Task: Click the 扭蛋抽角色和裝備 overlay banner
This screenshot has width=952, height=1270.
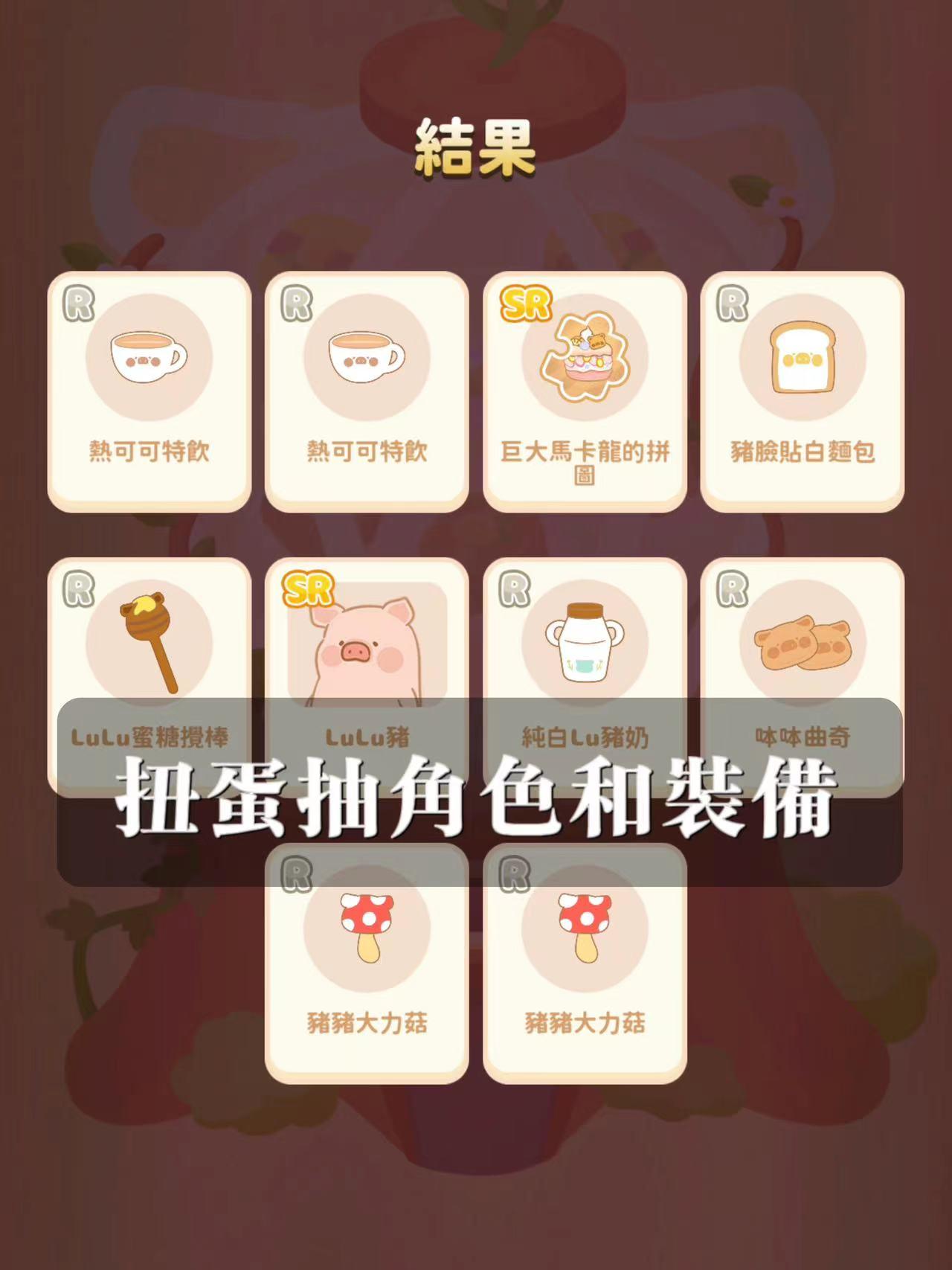Action: pyautogui.click(x=476, y=804)
